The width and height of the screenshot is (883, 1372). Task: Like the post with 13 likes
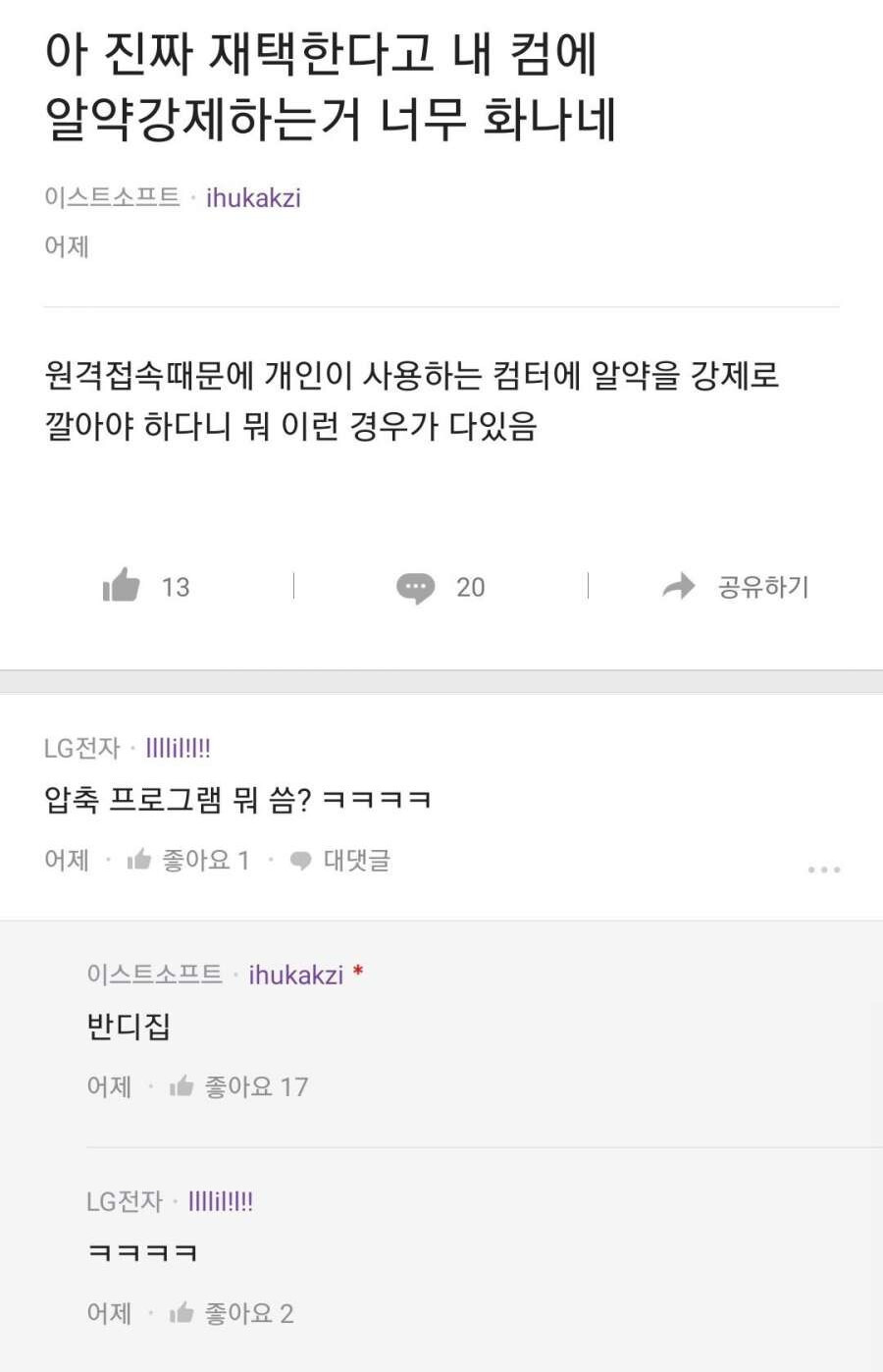123,586
